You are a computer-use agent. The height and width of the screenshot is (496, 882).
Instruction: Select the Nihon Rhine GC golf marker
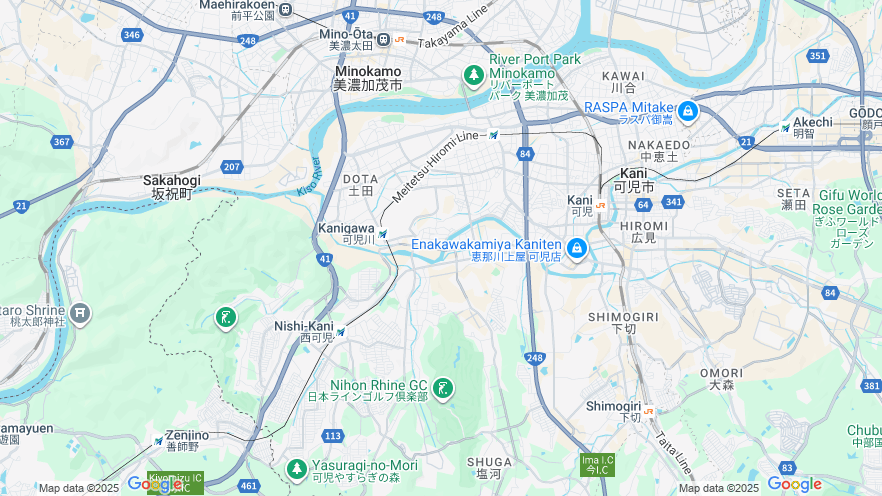pos(442,388)
